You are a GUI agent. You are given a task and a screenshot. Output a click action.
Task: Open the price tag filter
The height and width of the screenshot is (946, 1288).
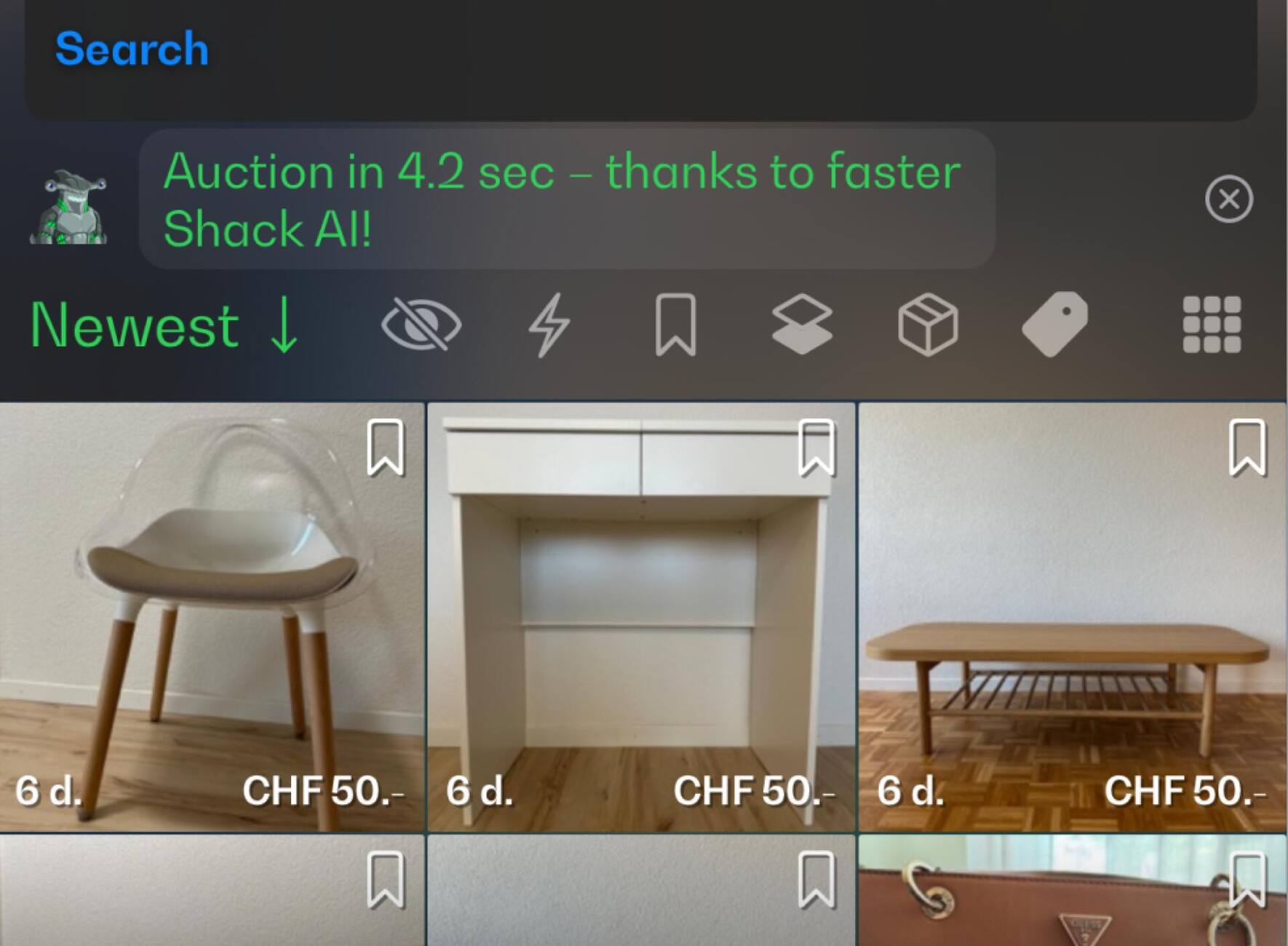tap(1054, 325)
